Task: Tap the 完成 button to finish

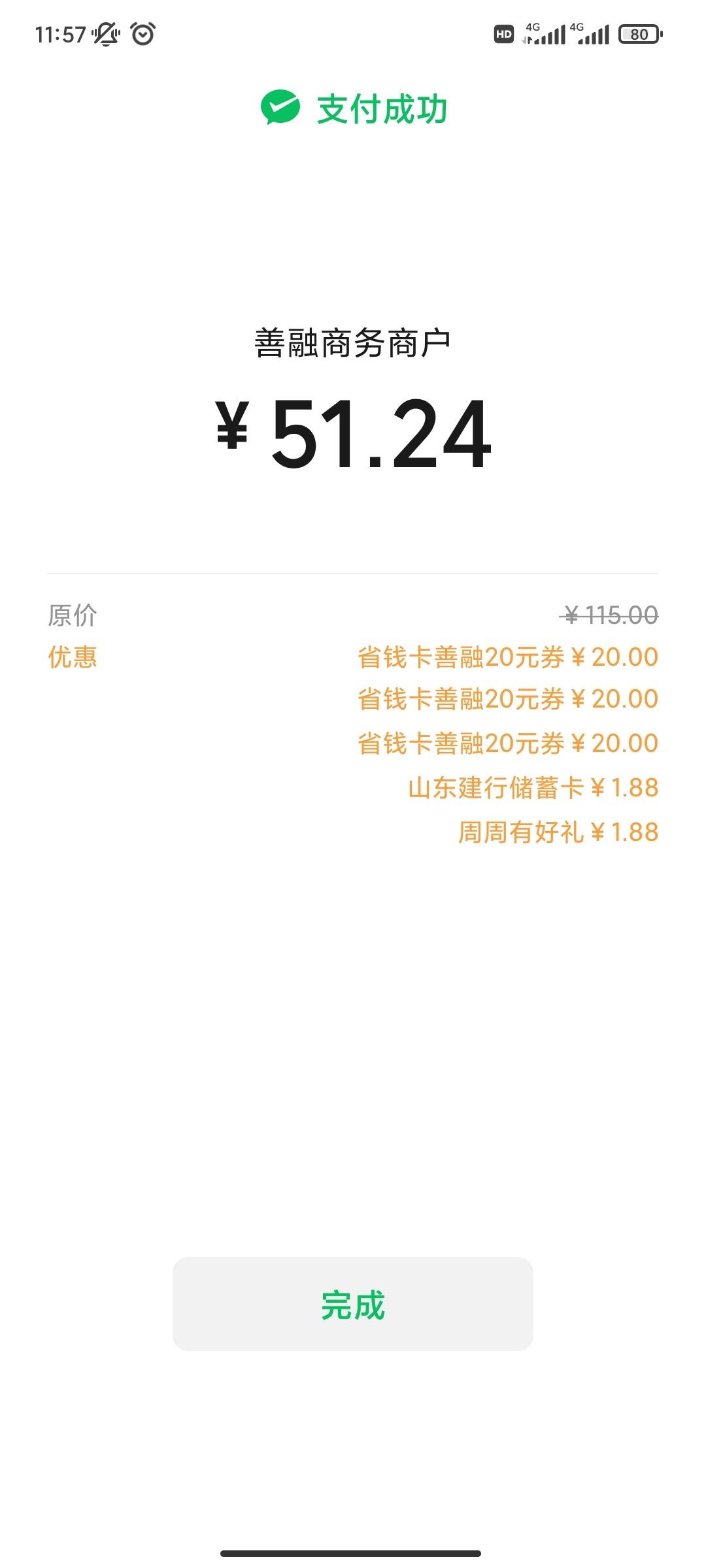Action: point(353,1303)
